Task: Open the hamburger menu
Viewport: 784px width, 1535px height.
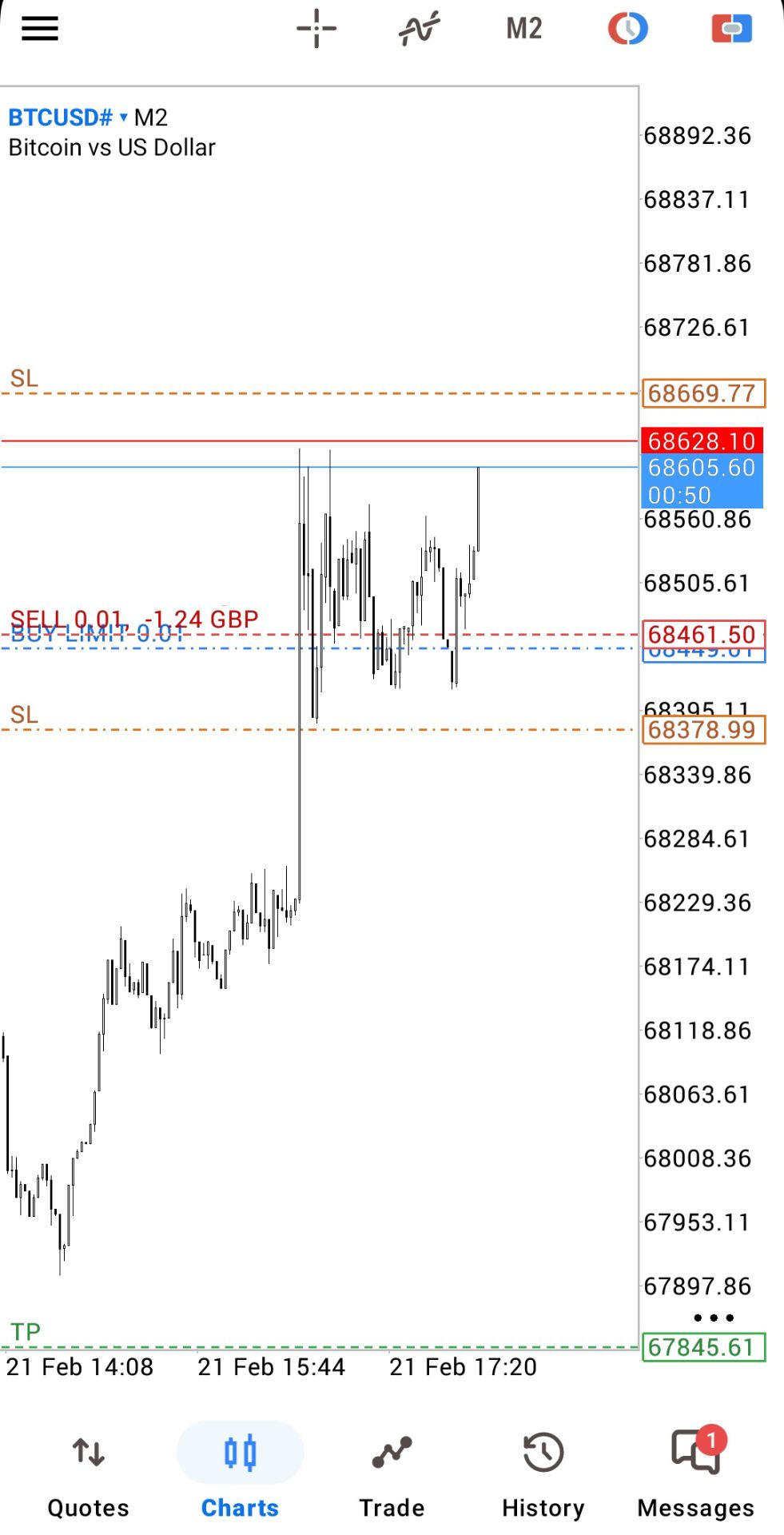Action: pyautogui.click(x=40, y=29)
